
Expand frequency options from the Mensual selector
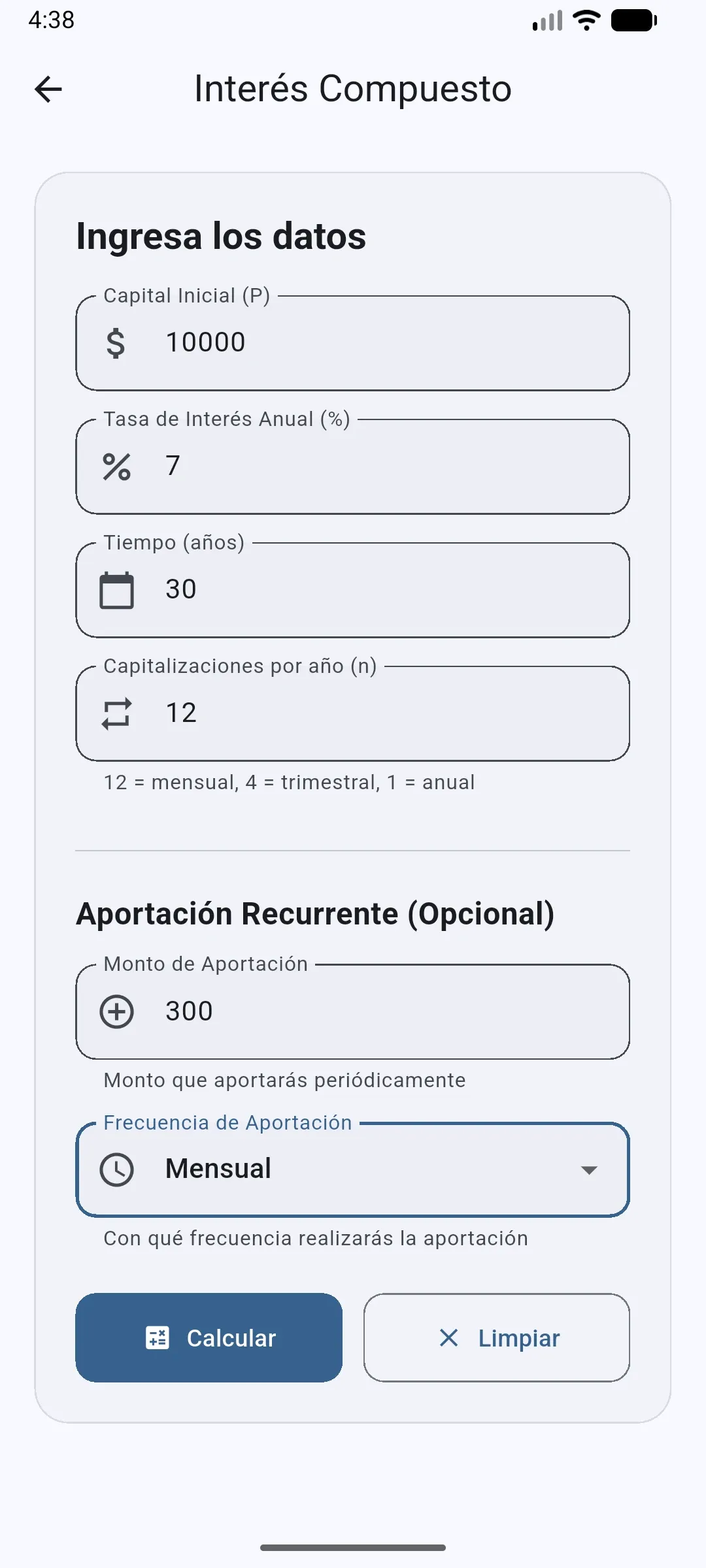pyautogui.click(x=353, y=1169)
